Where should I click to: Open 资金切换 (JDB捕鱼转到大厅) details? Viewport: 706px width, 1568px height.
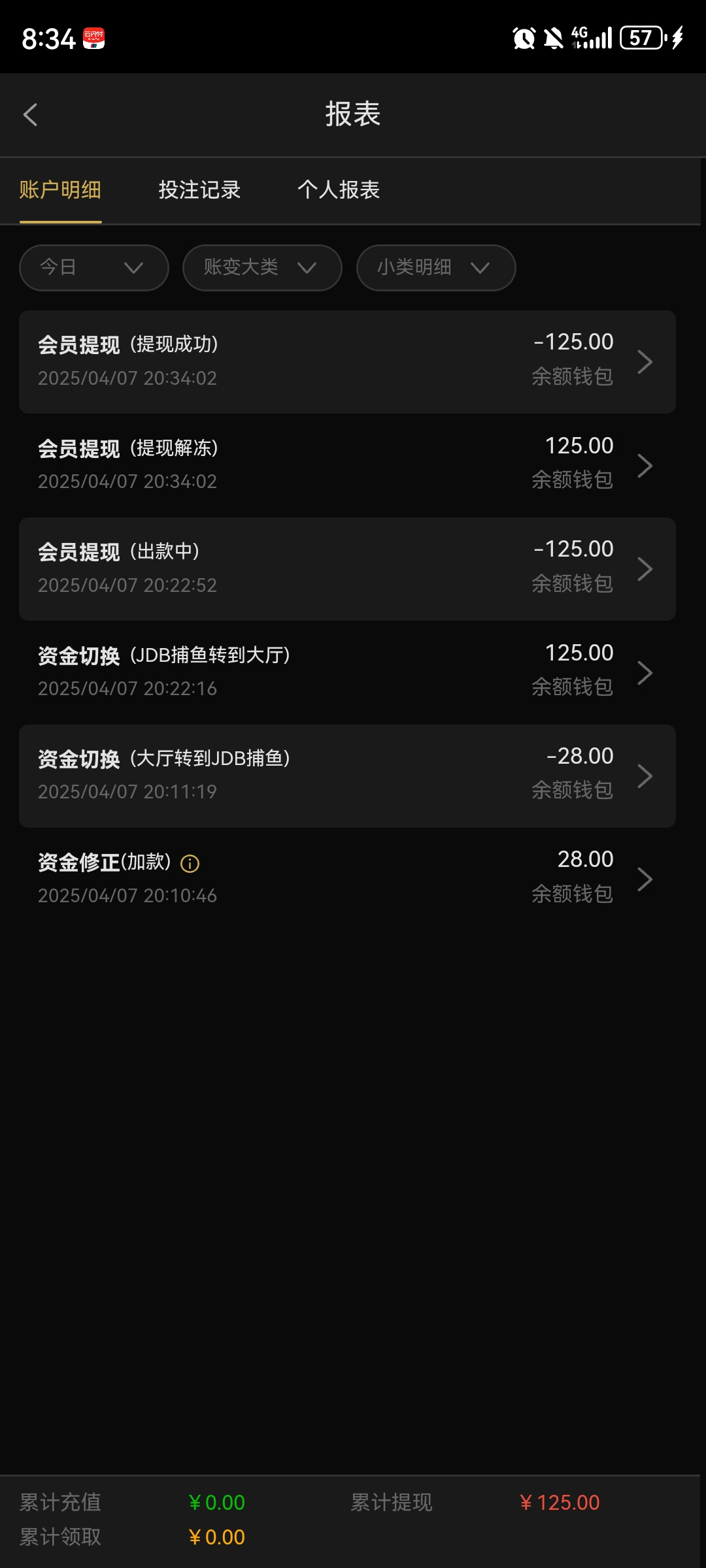[346, 672]
